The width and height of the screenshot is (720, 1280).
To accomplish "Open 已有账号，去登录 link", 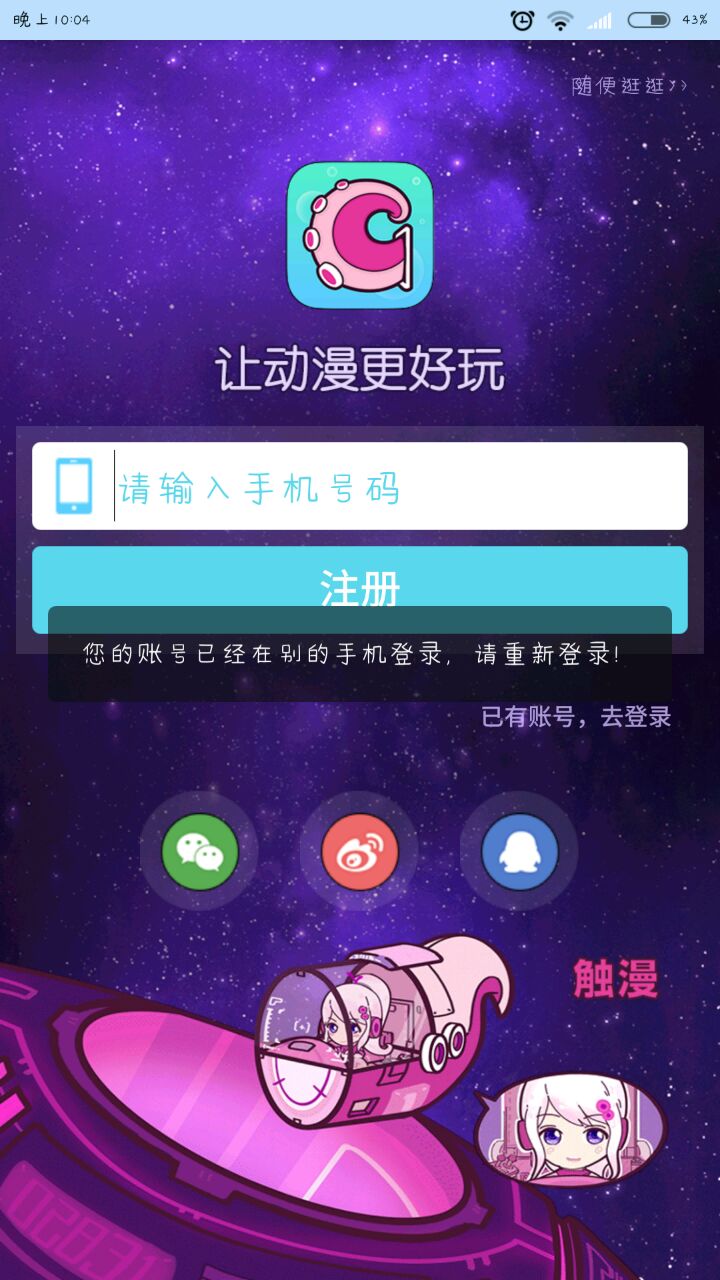I will (576, 716).
